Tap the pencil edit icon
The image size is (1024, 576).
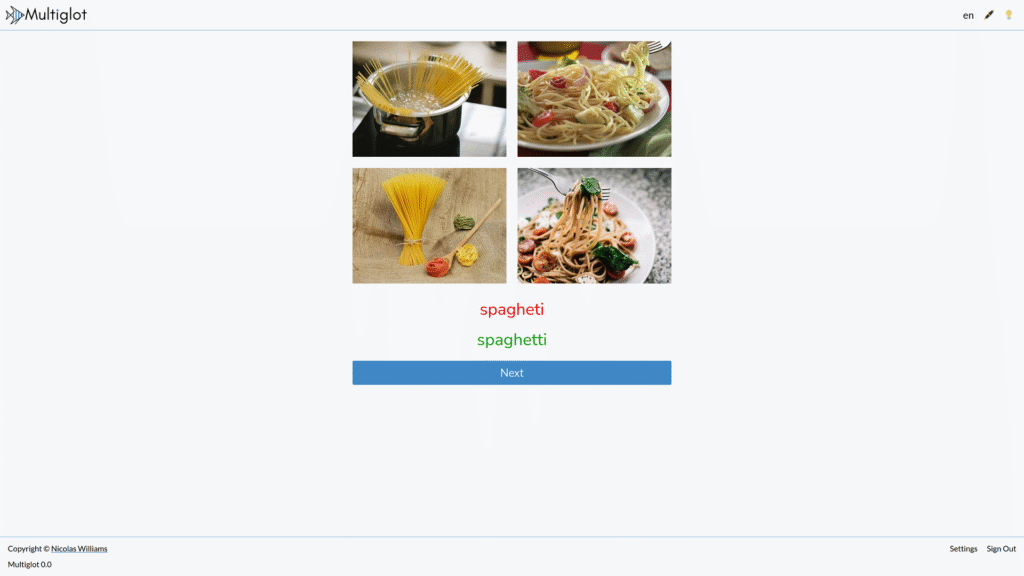coord(989,15)
